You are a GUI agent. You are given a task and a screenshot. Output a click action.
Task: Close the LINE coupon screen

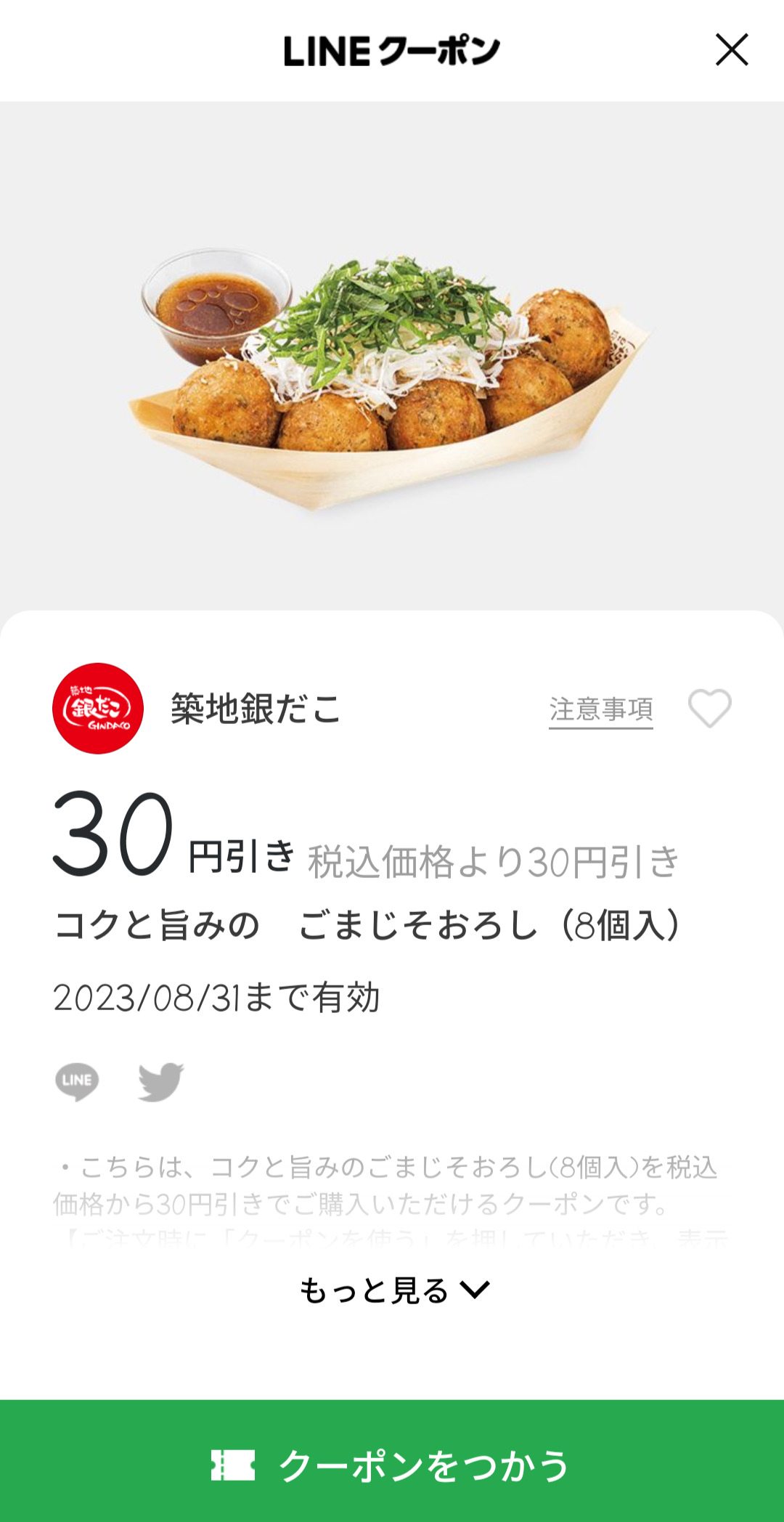point(732,50)
